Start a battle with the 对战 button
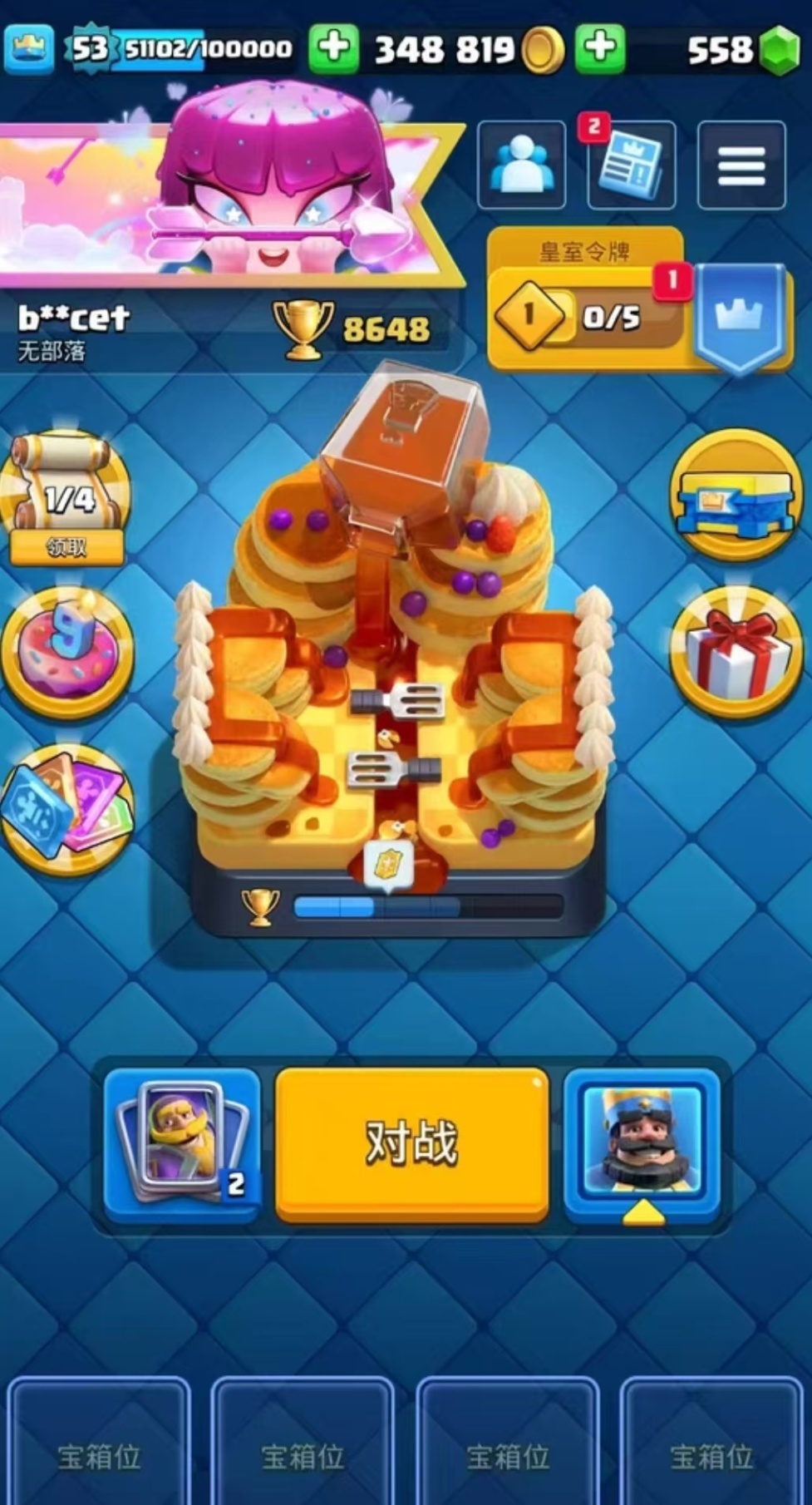The height and width of the screenshot is (1505, 812). pos(411,1143)
